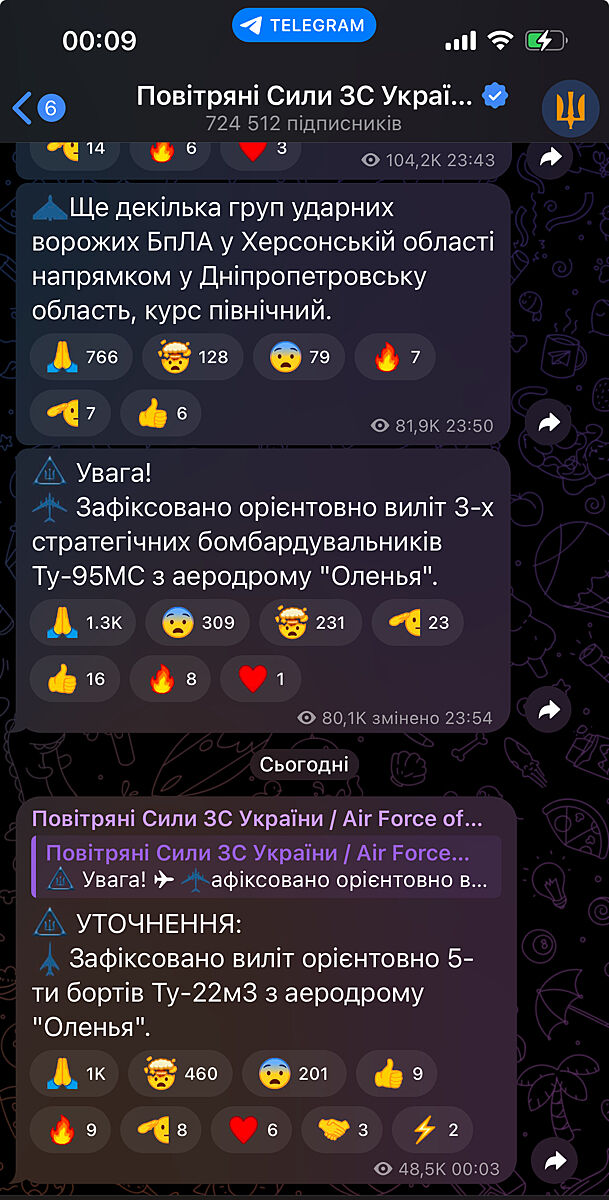The image size is (609, 1200).
Task: Add praying hands reaction with 766 count
Action: (x=82, y=357)
